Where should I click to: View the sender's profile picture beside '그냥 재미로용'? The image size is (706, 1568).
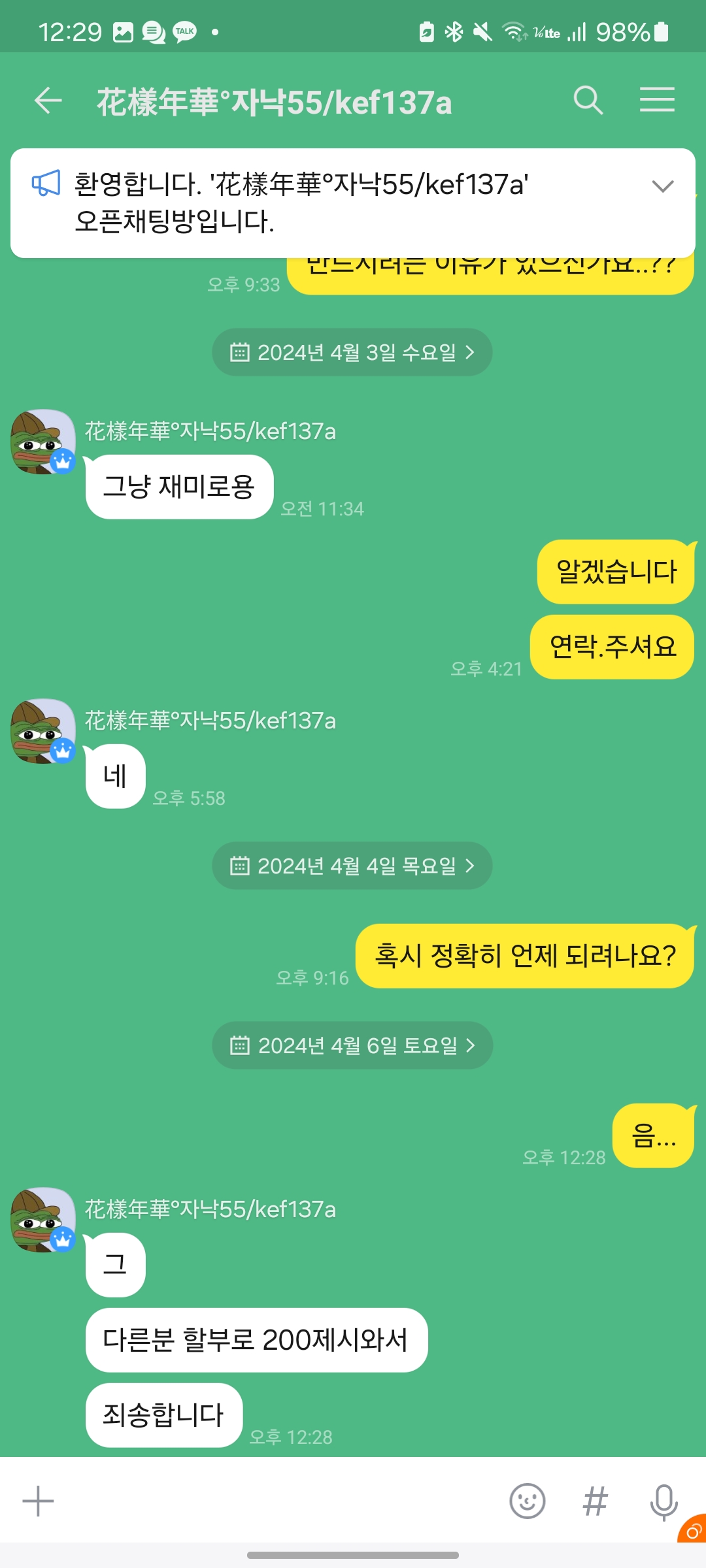coord(43,442)
